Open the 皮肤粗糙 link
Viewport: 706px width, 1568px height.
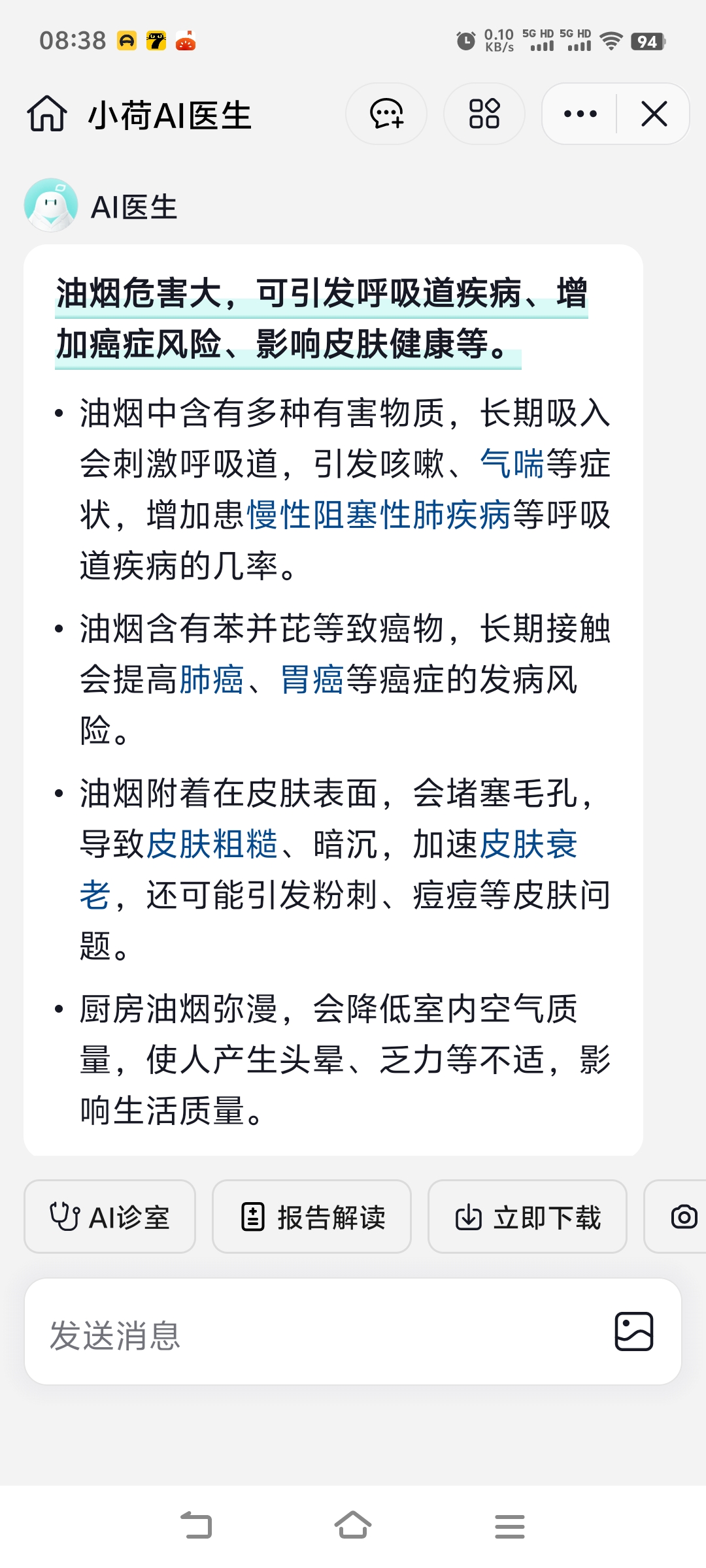[x=212, y=844]
